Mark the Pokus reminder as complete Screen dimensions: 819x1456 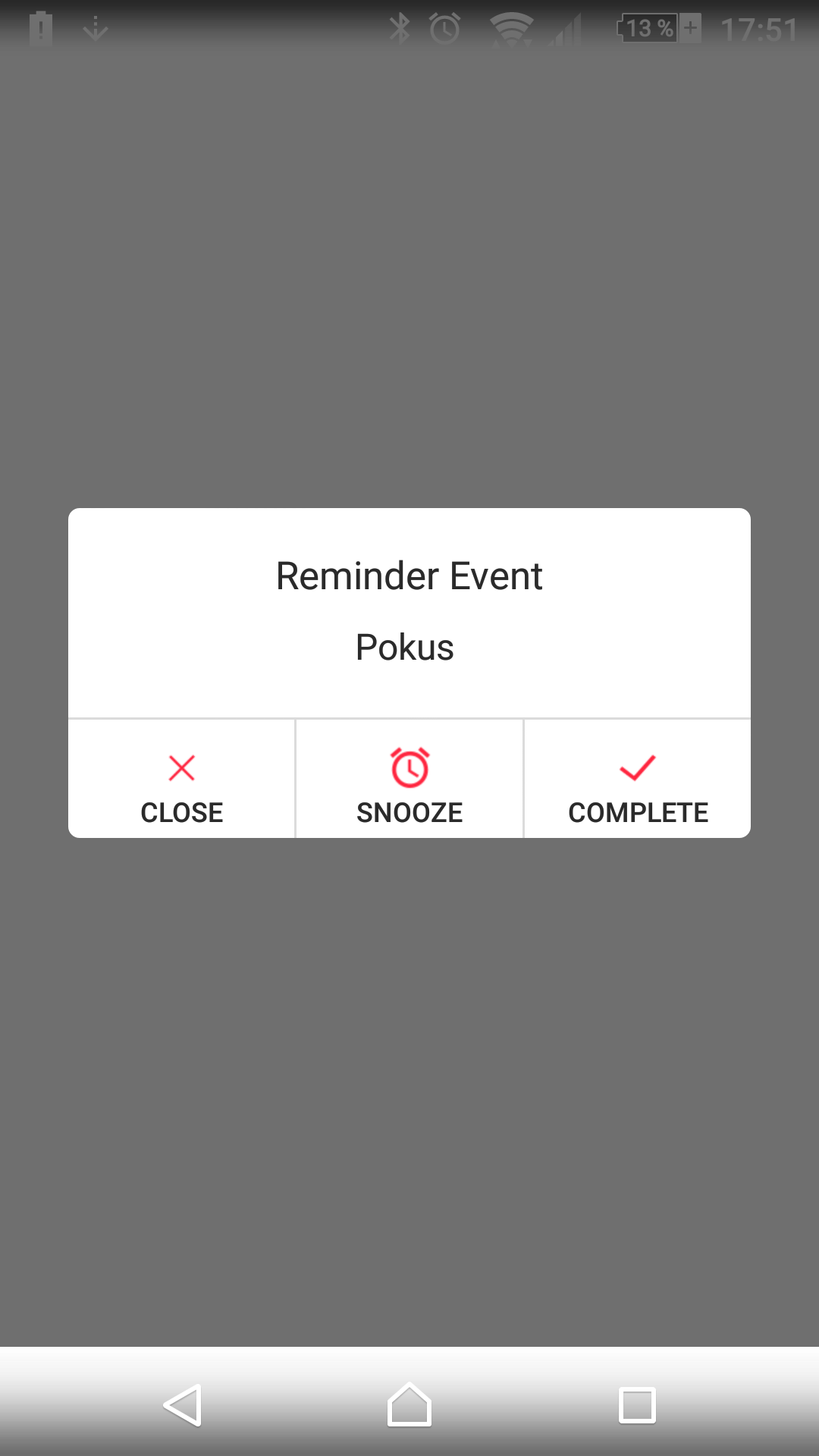point(638,779)
